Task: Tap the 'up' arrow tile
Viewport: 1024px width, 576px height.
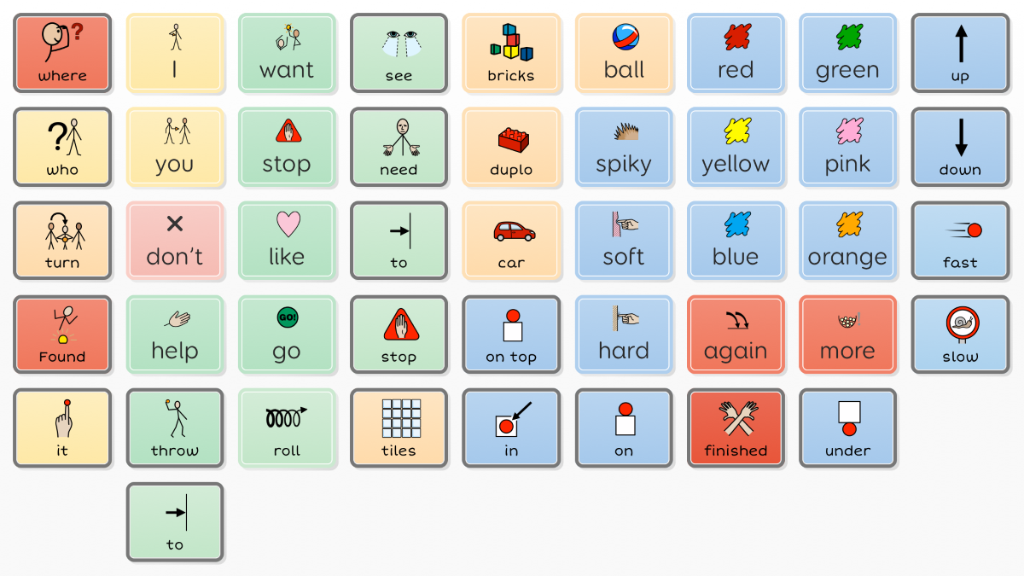Action: [x=960, y=53]
